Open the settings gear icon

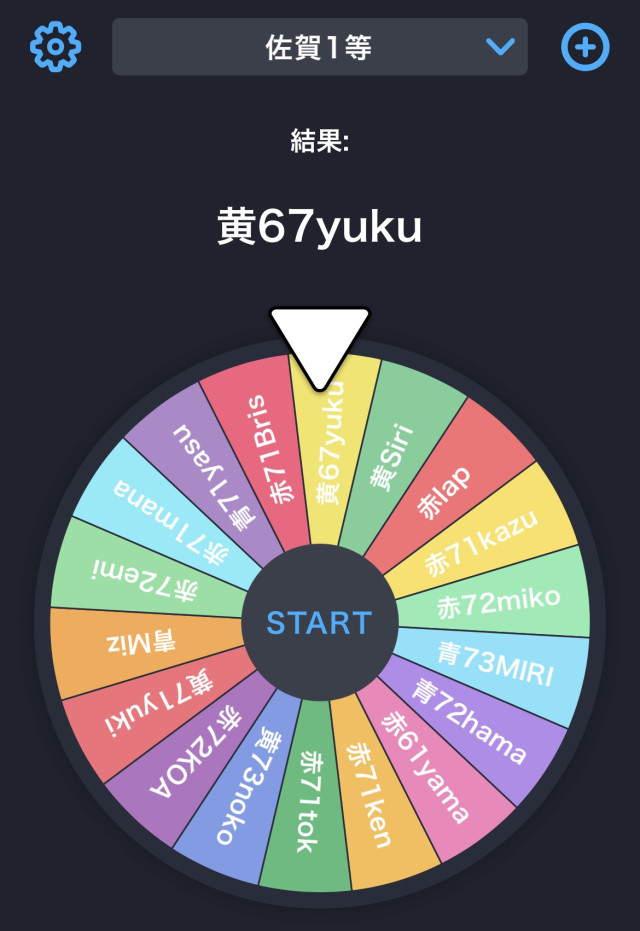[55, 46]
